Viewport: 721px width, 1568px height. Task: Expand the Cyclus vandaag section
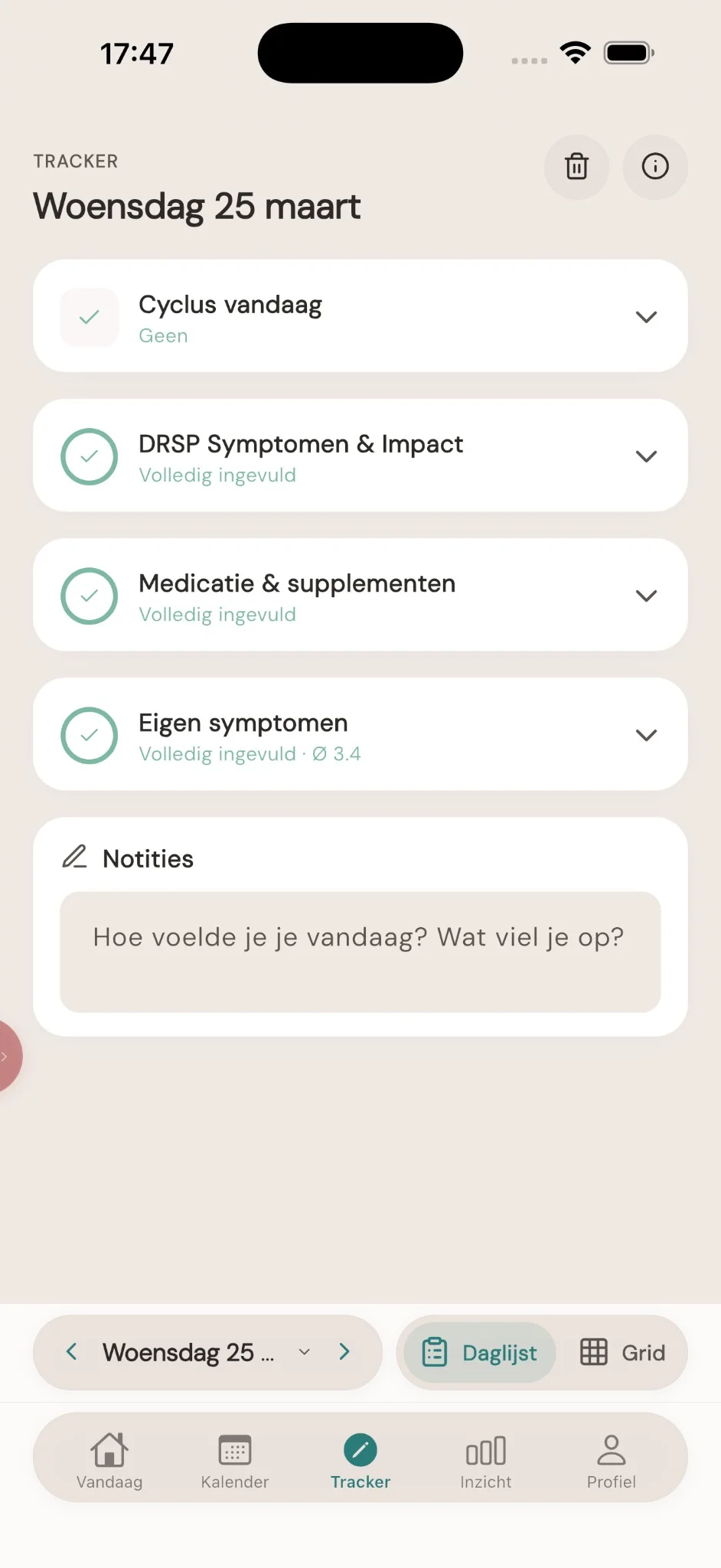coord(645,316)
